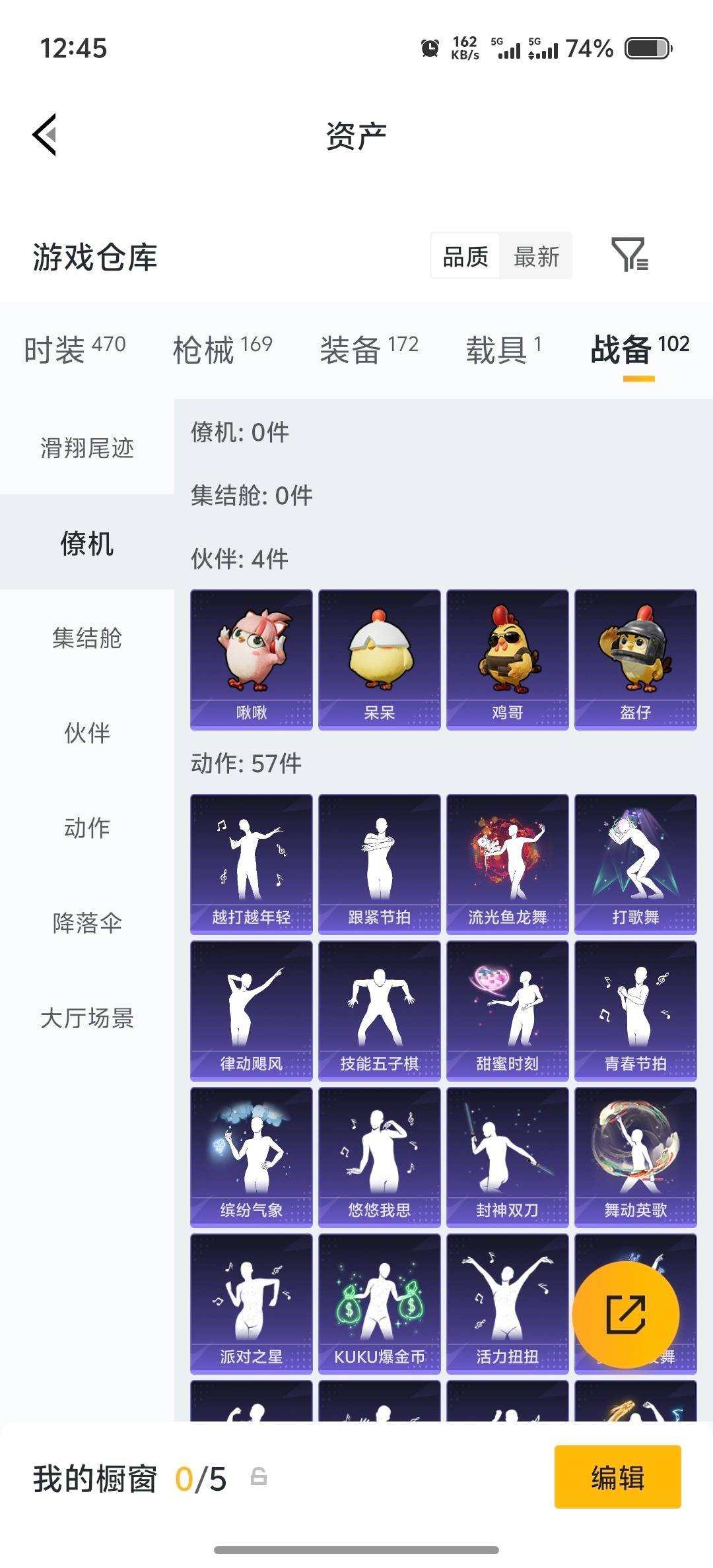
Task: Open the 动作 category in sidebar
Action: point(86,827)
